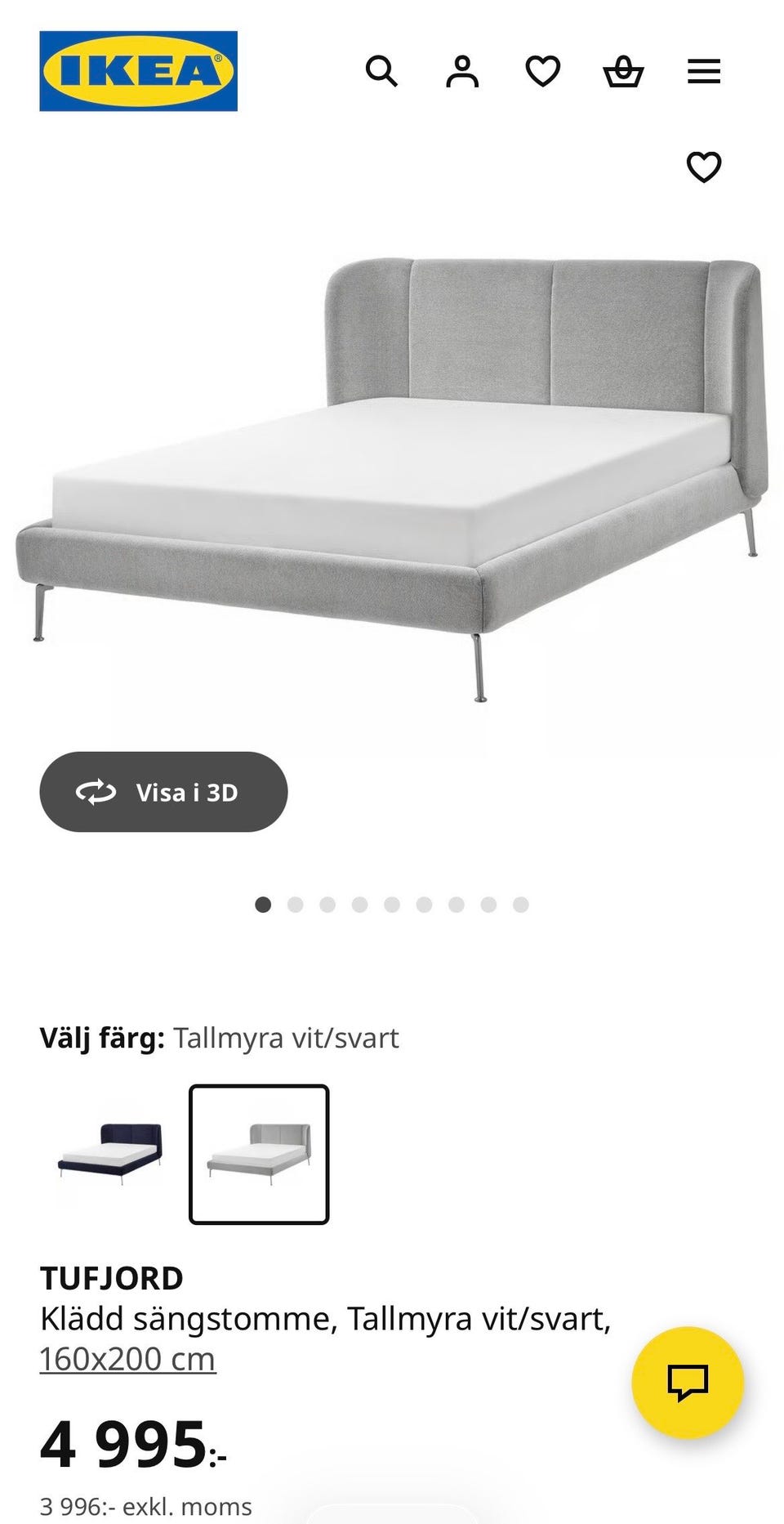Open the shopping basket
The image size is (784, 1524).
[623, 71]
